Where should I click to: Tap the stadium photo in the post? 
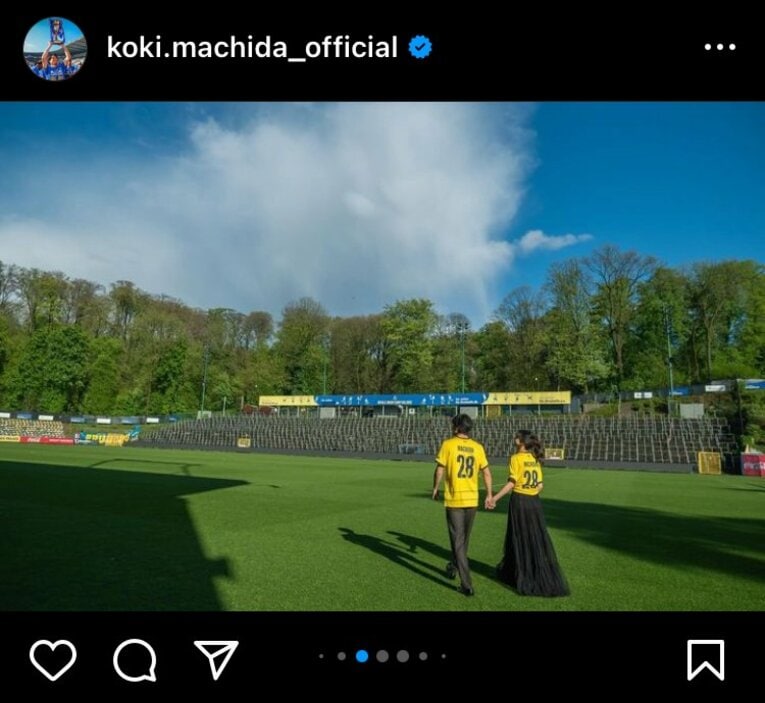tap(382, 355)
